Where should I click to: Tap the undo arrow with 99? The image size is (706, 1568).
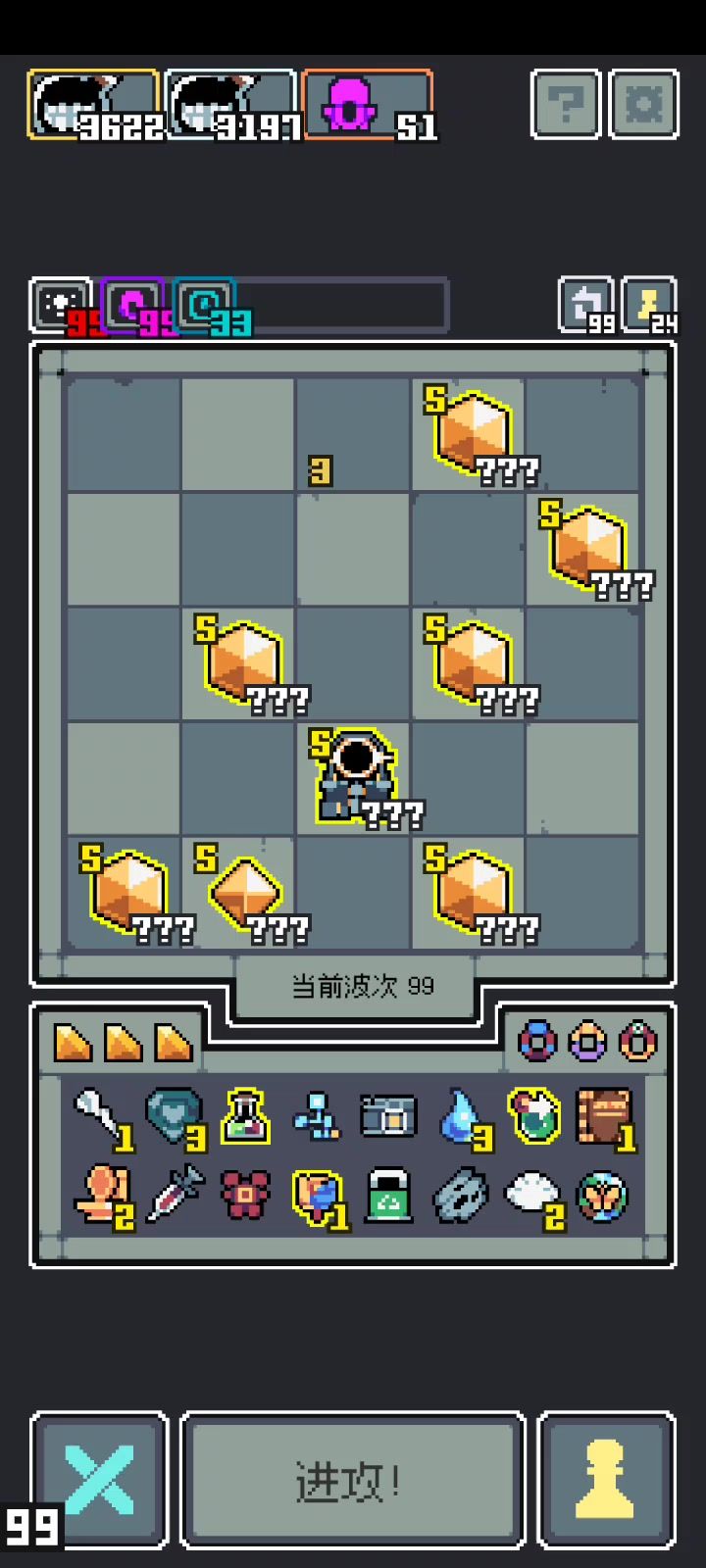click(586, 305)
